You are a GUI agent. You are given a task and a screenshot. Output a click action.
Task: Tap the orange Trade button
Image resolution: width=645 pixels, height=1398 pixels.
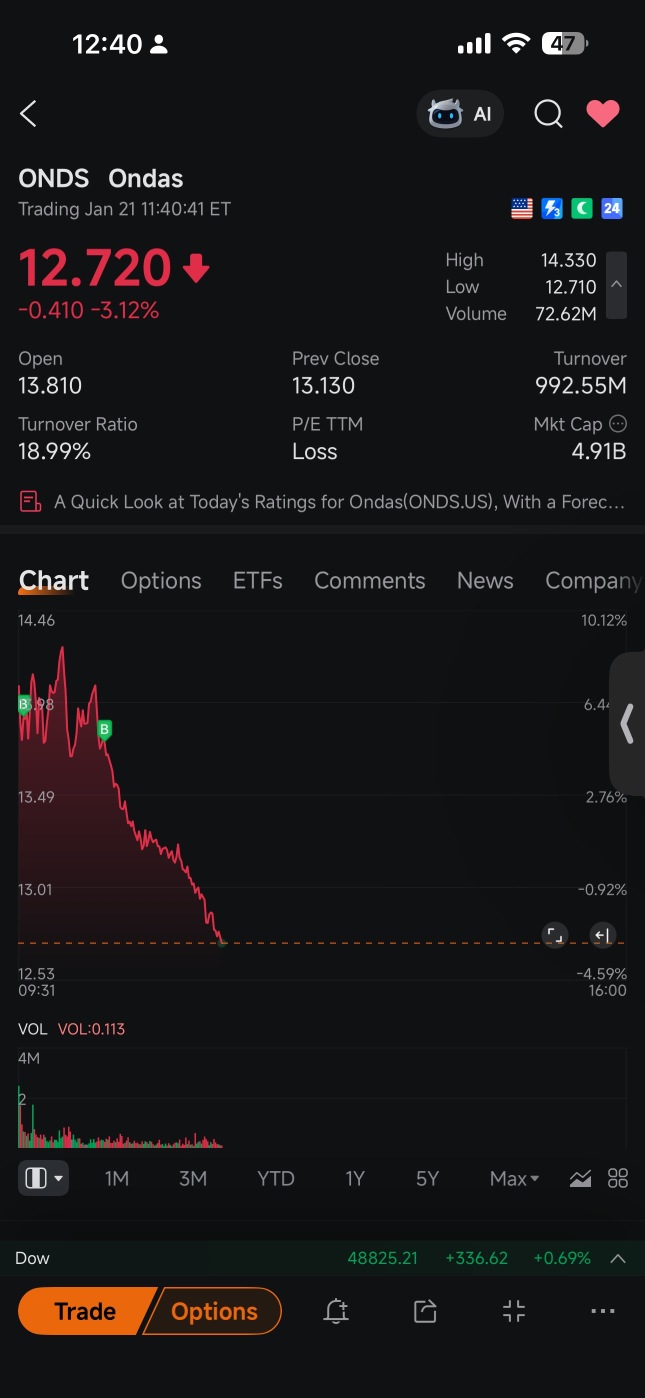pos(85,1311)
